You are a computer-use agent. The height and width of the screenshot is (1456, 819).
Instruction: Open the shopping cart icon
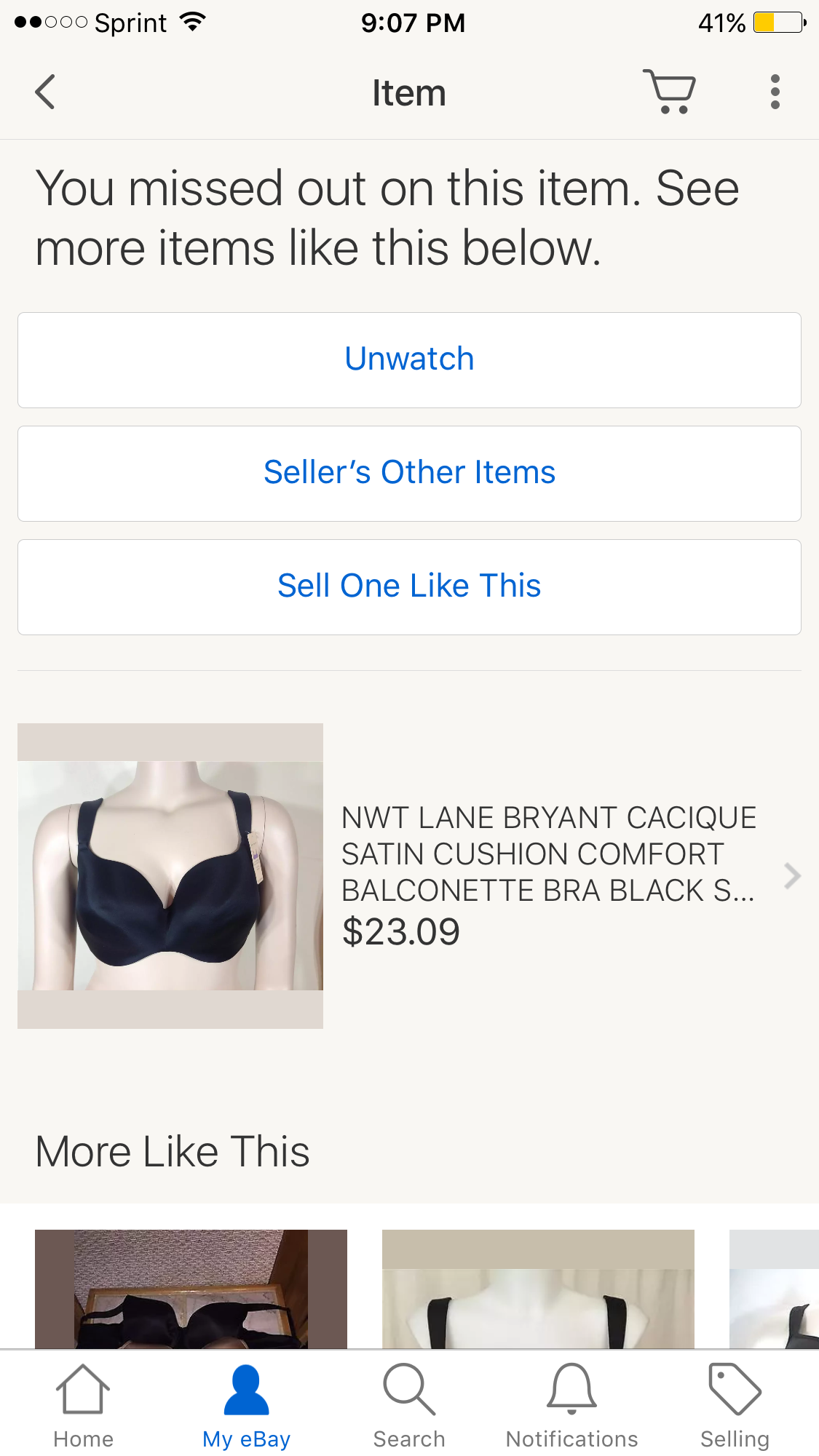tap(669, 92)
